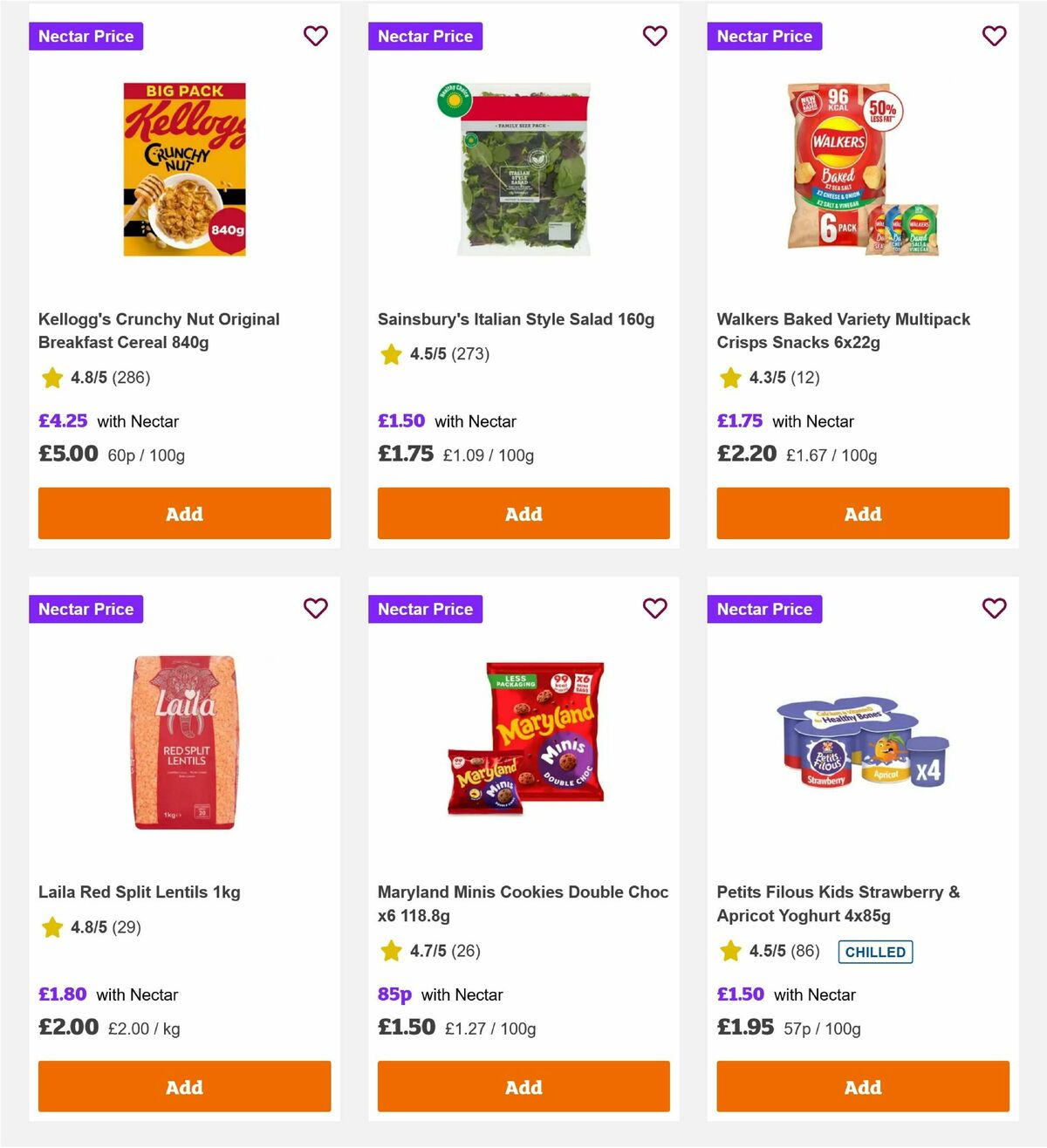Toggle favourite on the Walkers crisps product

994,36
